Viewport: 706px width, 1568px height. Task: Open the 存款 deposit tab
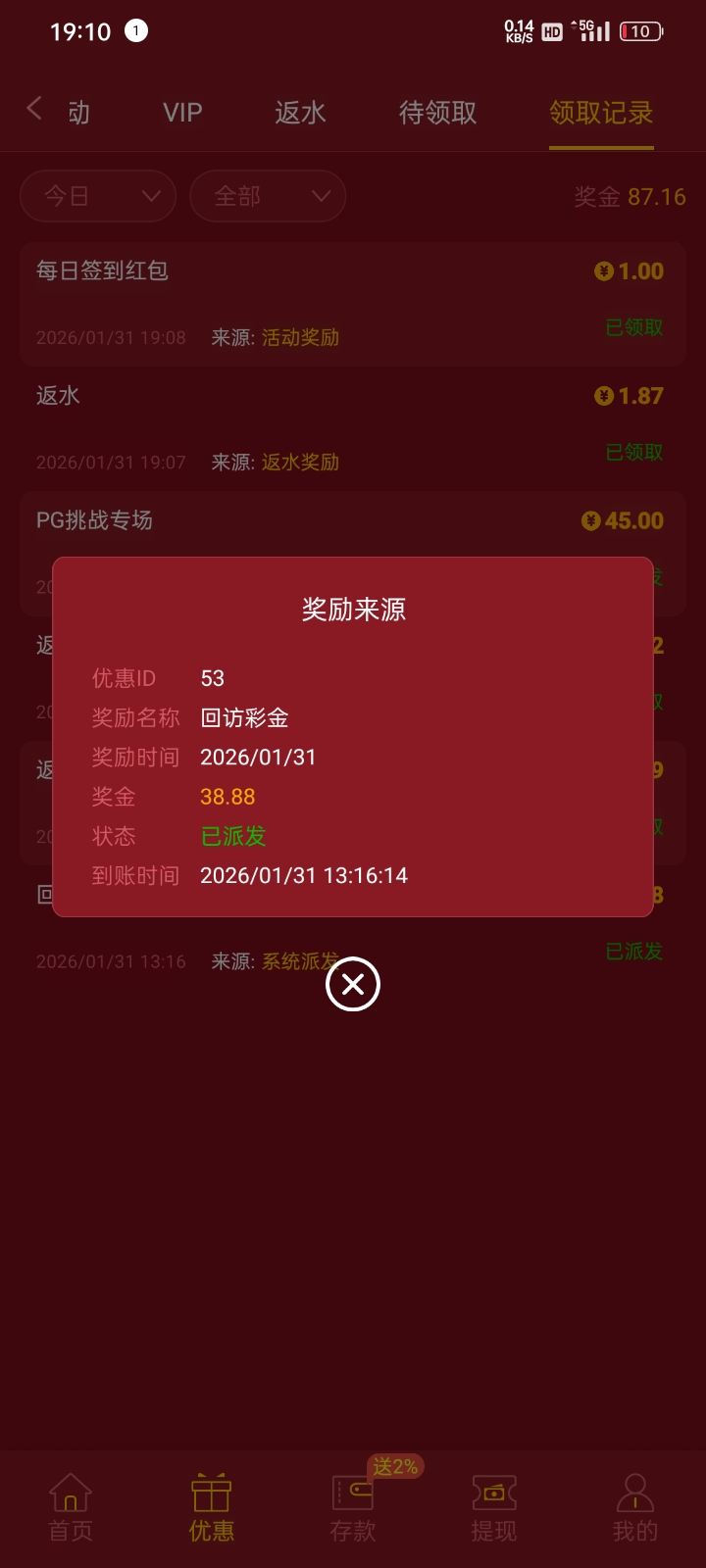353,1507
